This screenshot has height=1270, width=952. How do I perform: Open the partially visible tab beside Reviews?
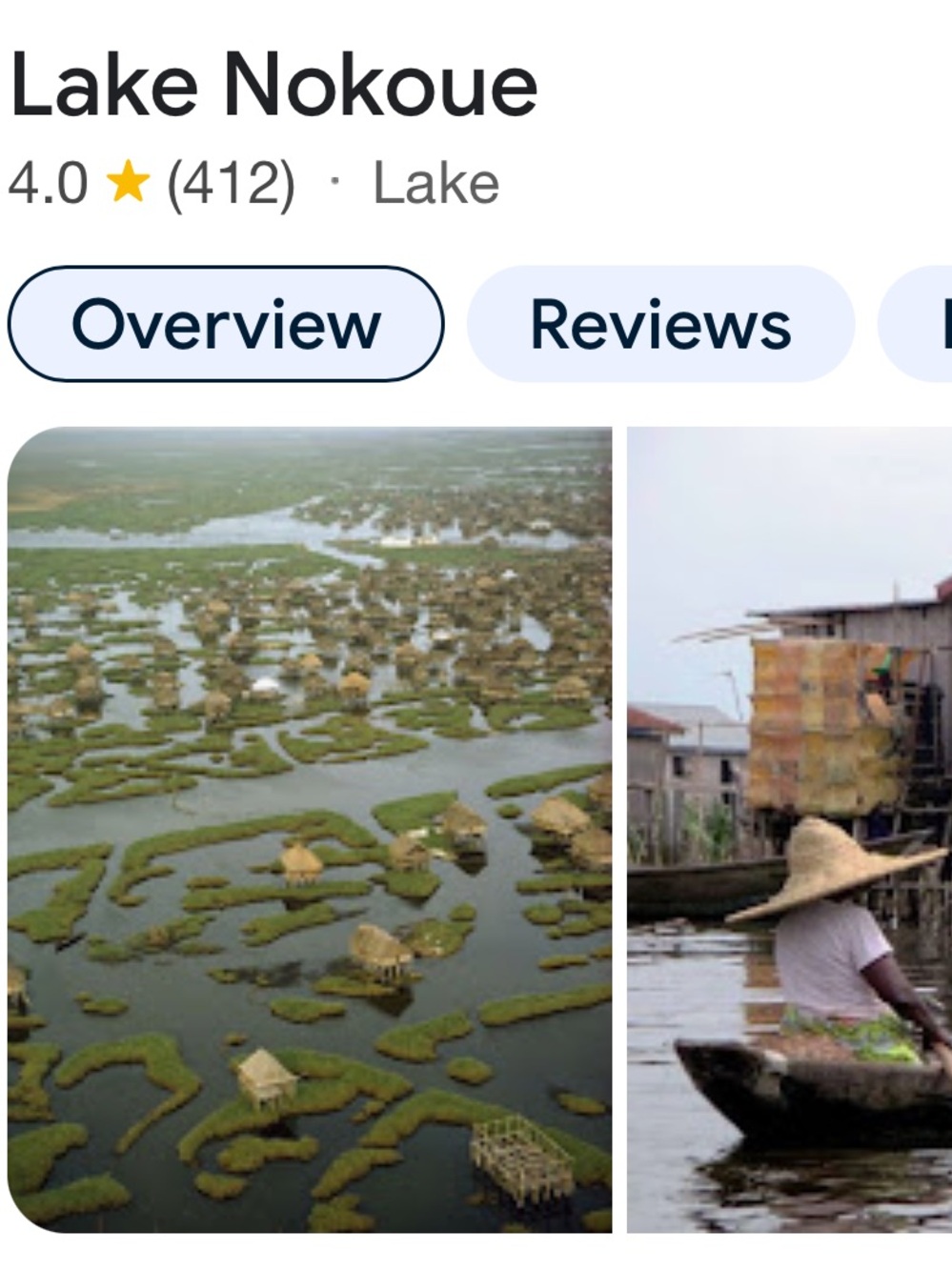[929, 325]
